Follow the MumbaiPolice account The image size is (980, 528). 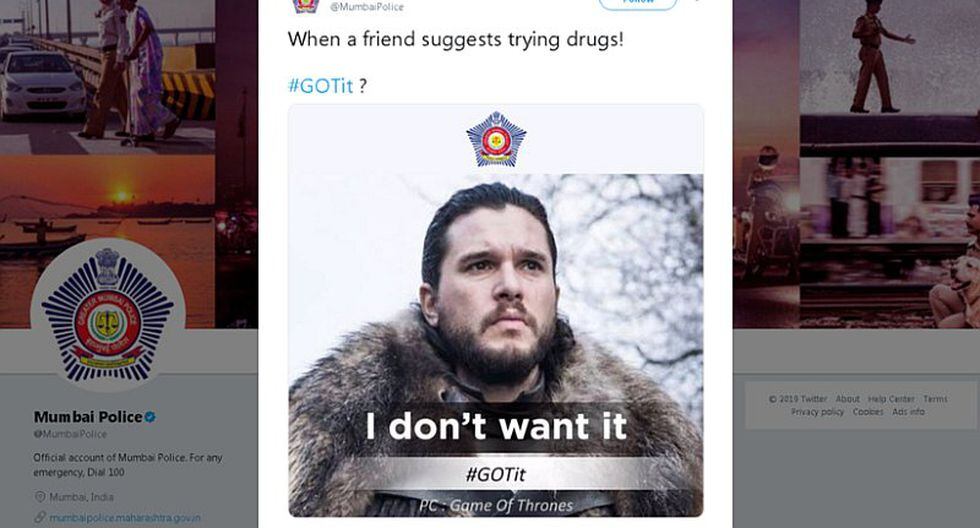click(x=637, y=3)
